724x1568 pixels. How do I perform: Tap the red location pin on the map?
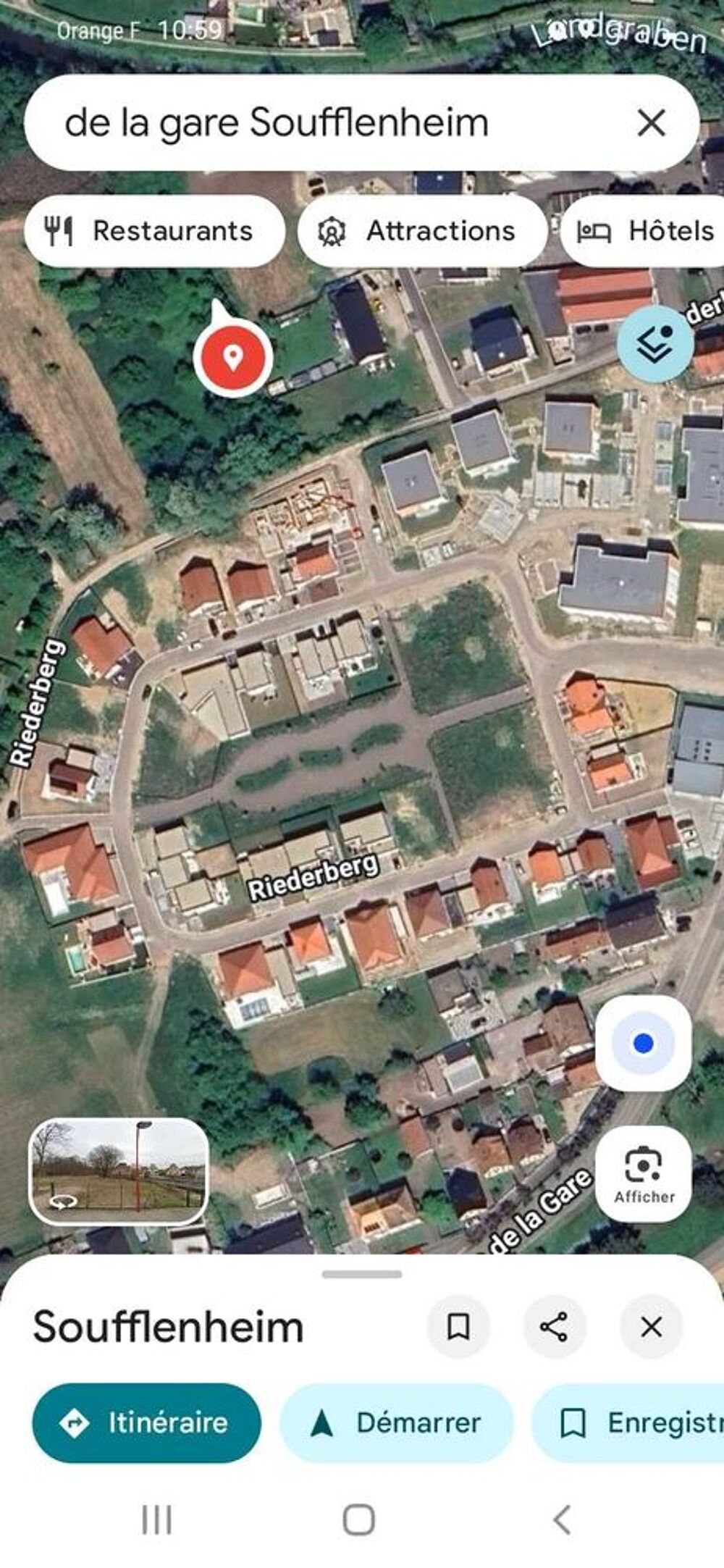232,358
